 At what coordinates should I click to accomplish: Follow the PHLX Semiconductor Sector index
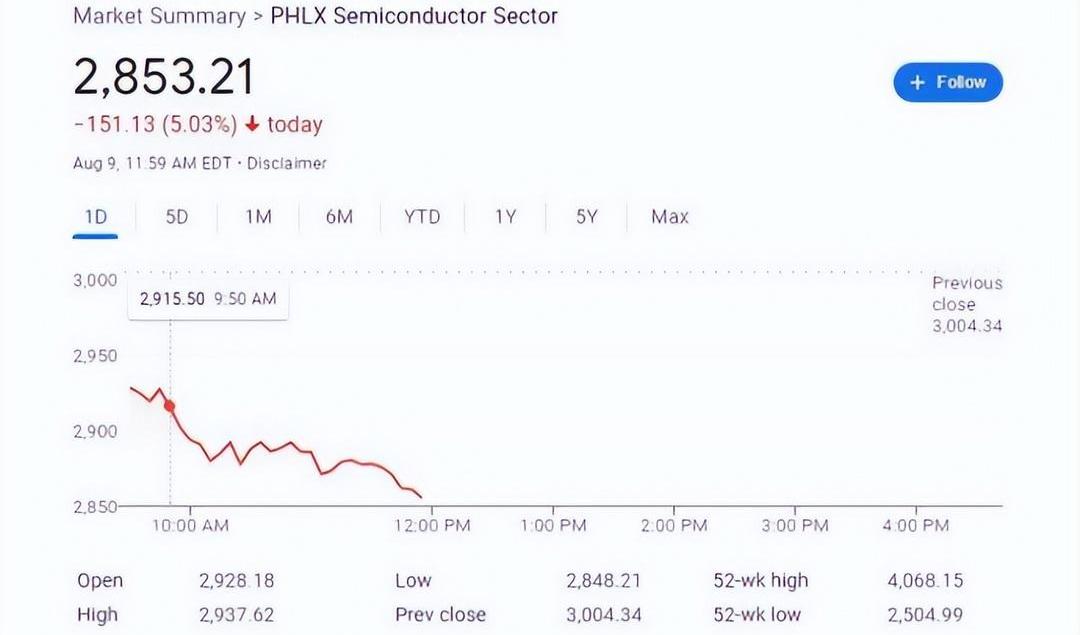947,83
